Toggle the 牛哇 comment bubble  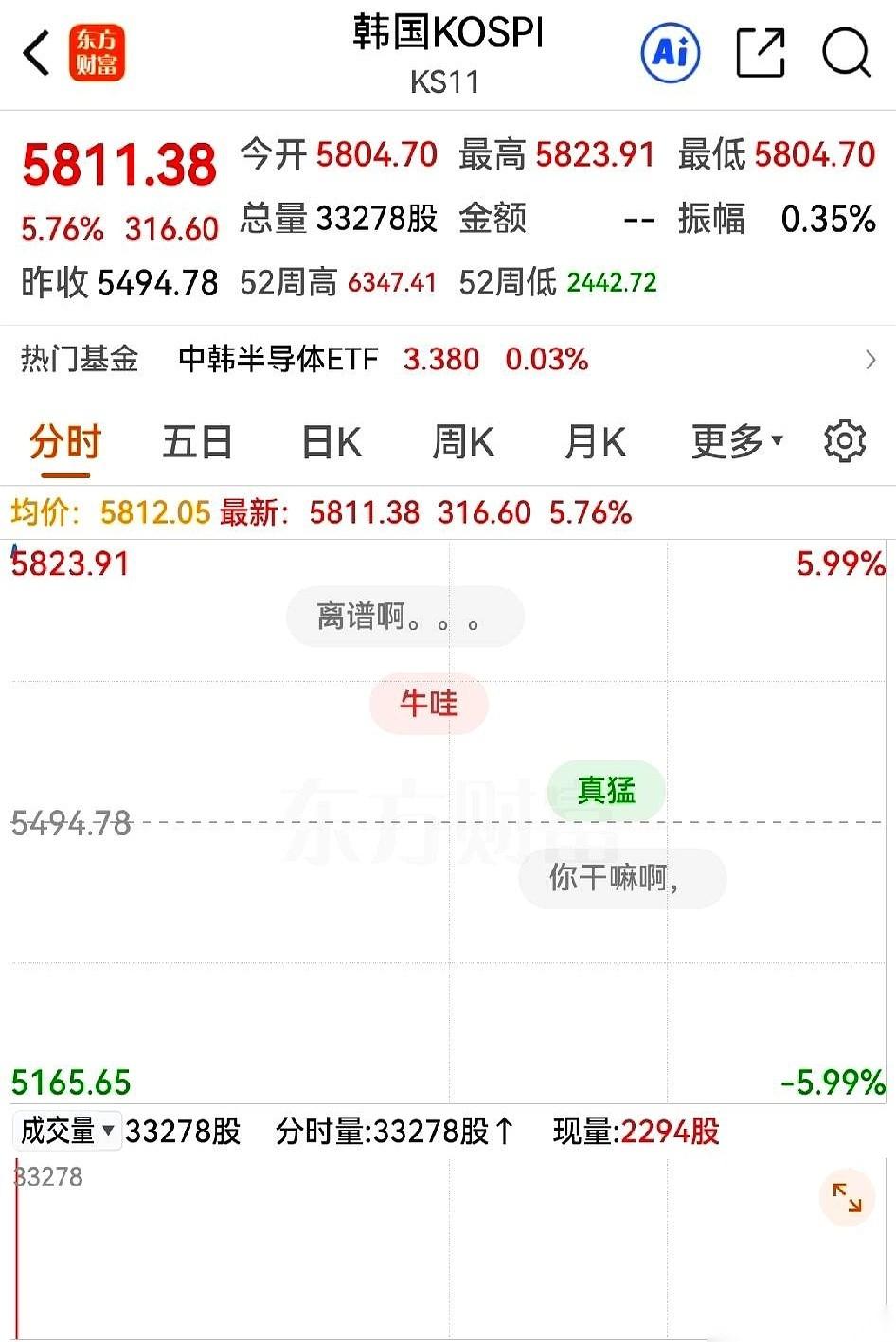428,704
